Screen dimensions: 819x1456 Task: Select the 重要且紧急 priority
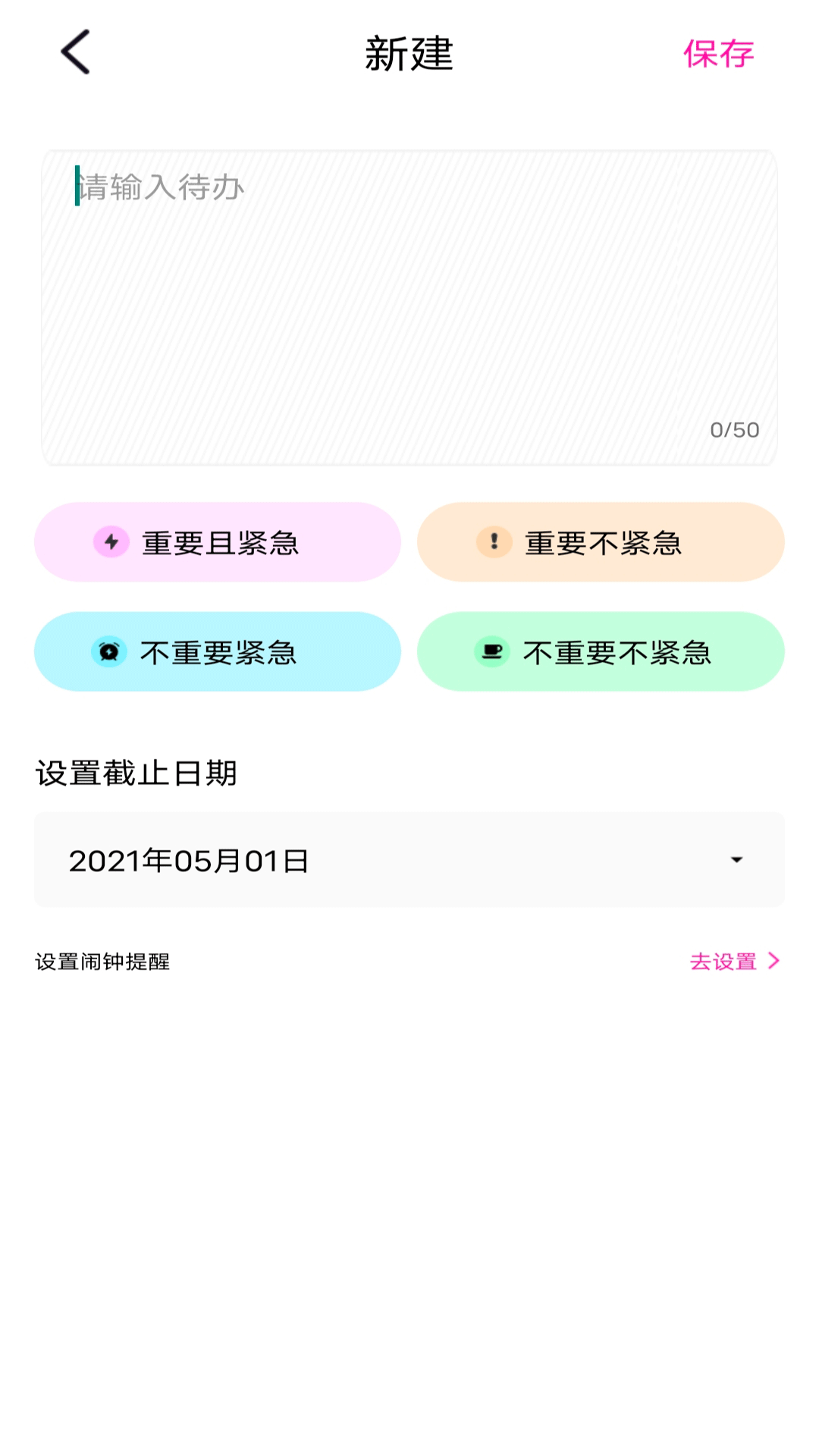click(218, 542)
